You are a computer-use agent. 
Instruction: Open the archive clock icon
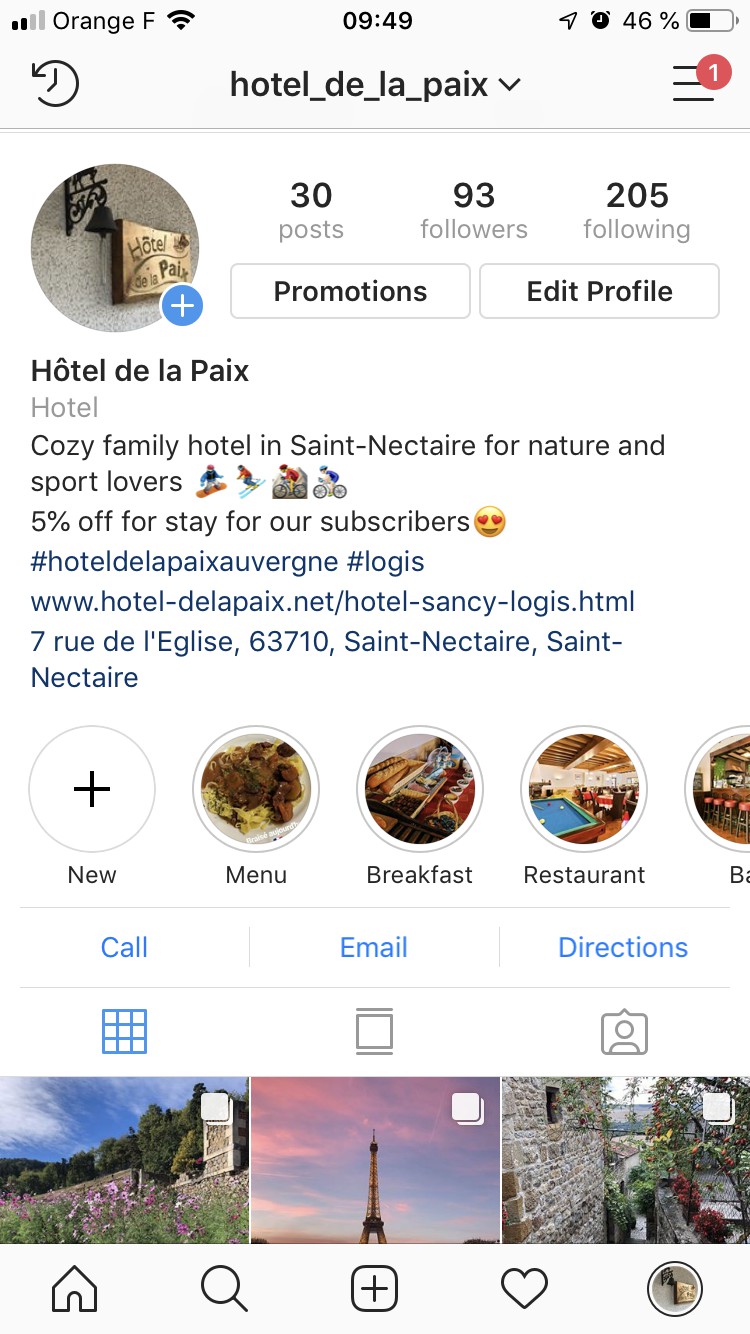coord(55,84)
